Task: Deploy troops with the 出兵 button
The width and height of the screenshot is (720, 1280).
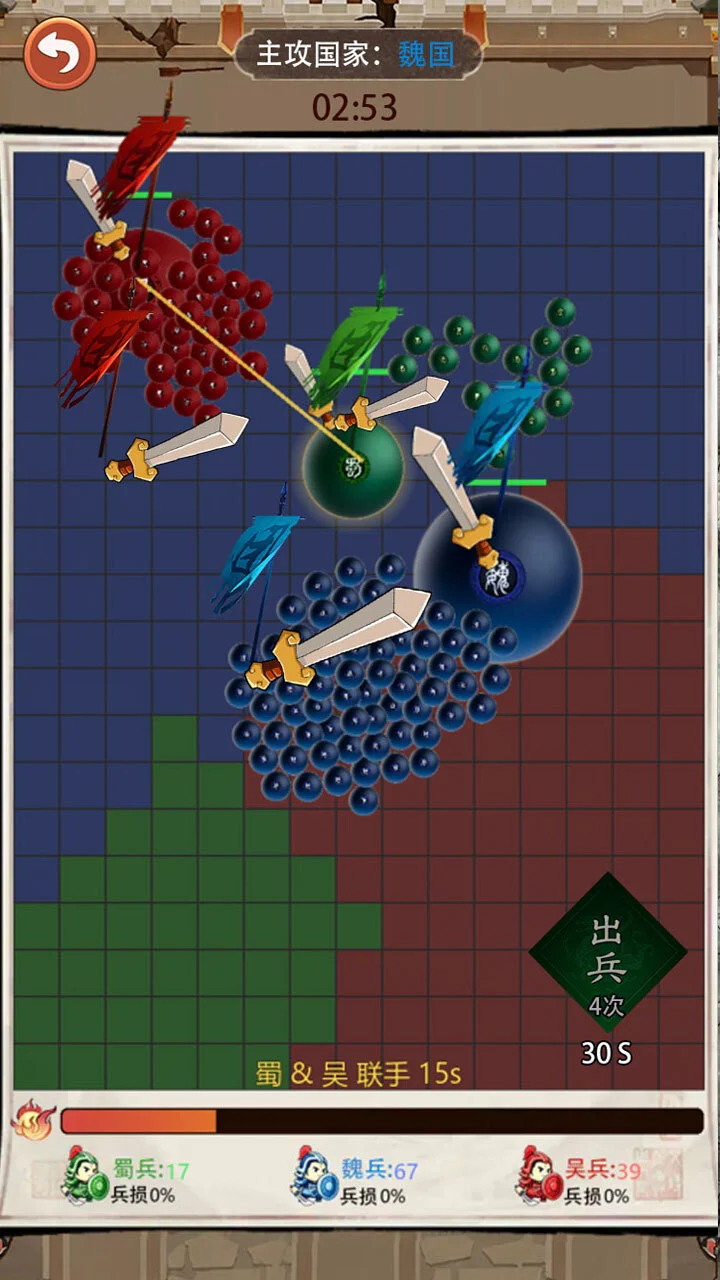Action: tap(607, 953)
